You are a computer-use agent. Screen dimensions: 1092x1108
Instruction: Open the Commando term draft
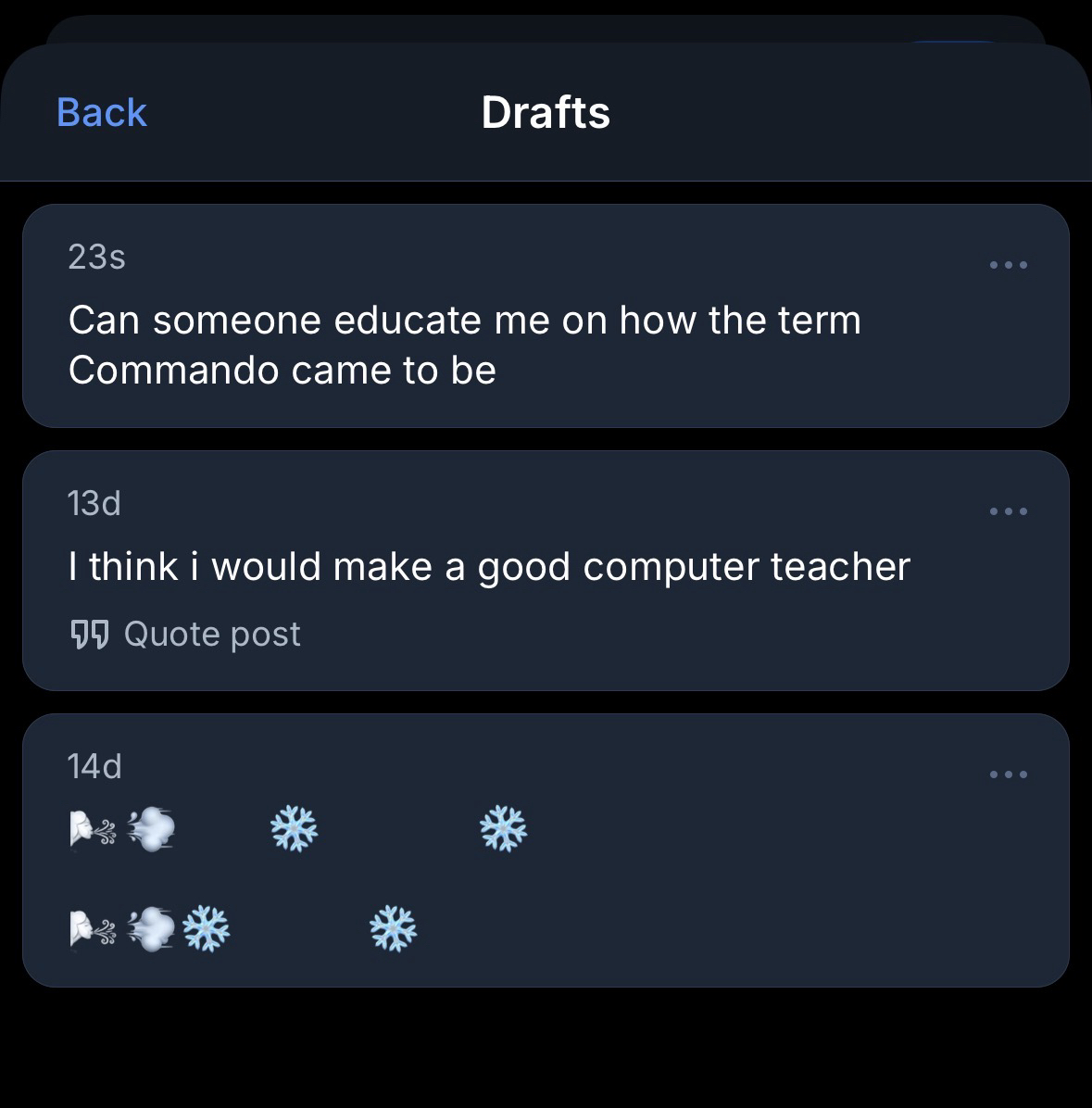(463, 345)
